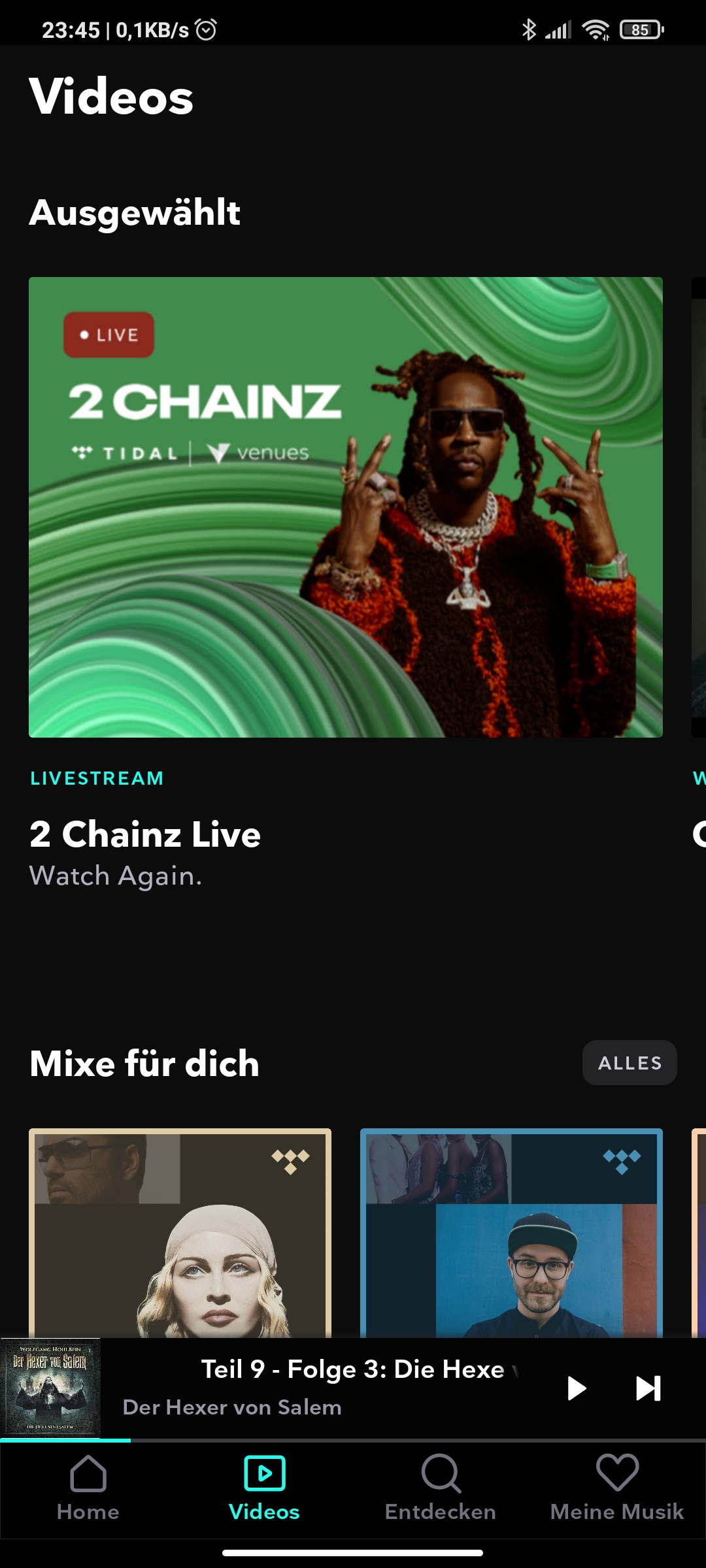Switch to the Entdecken tab
Screen dimensions: 706x1568
click(x=441, y=1489)
